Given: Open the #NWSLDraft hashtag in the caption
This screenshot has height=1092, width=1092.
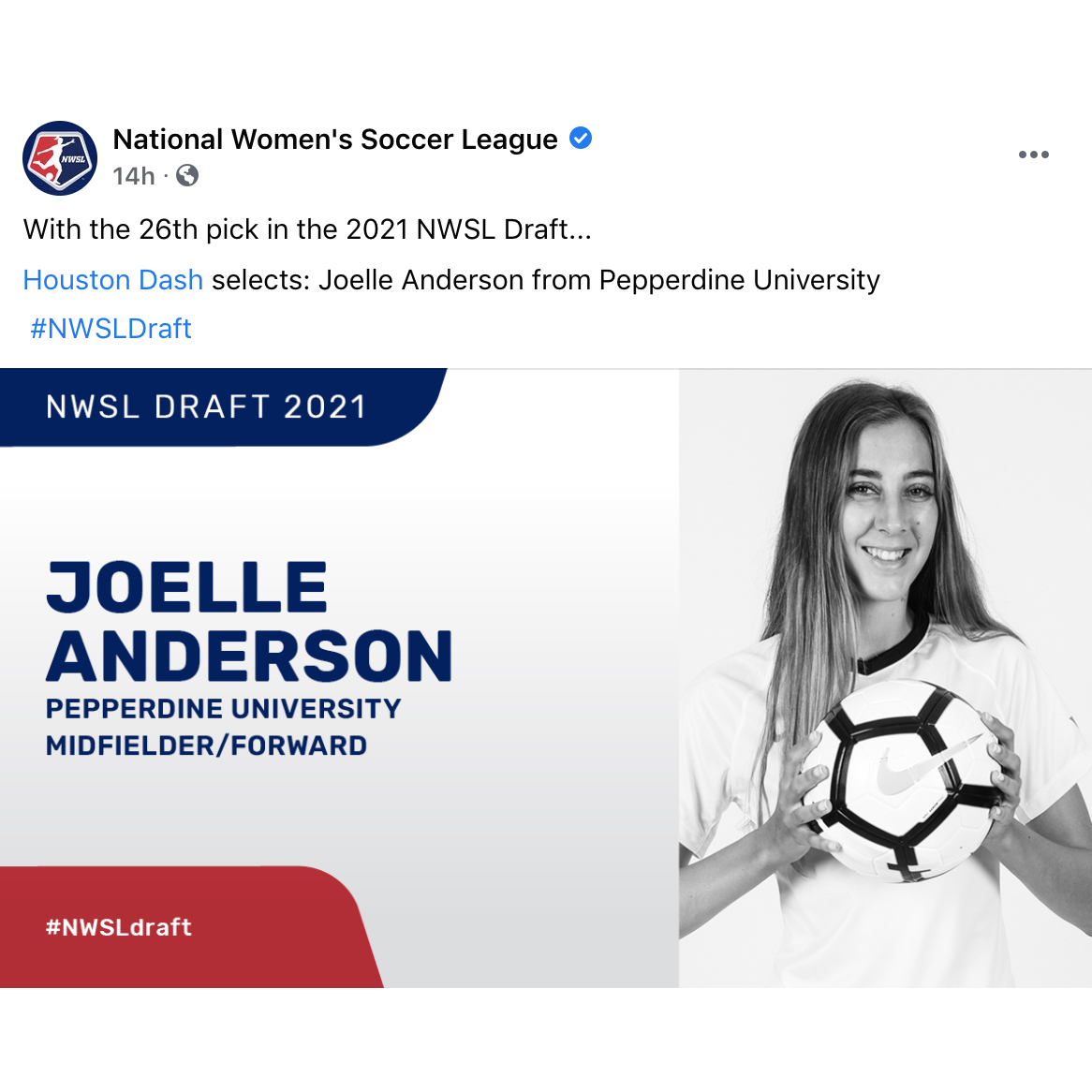Looking at the screenshot, I should click(x=111, y=329).
